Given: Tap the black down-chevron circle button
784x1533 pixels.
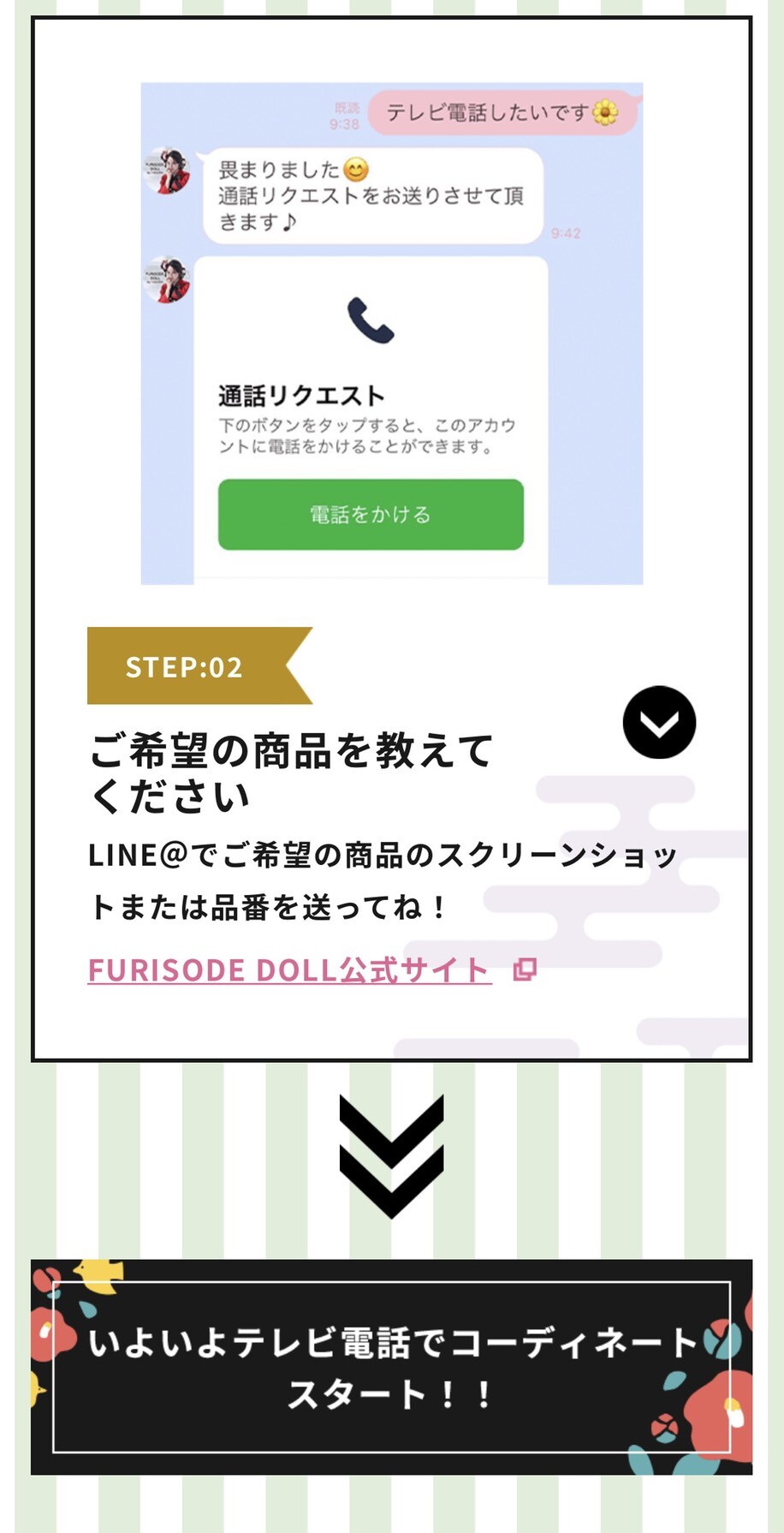Looking at the screenshot, I should pos(659,722).
